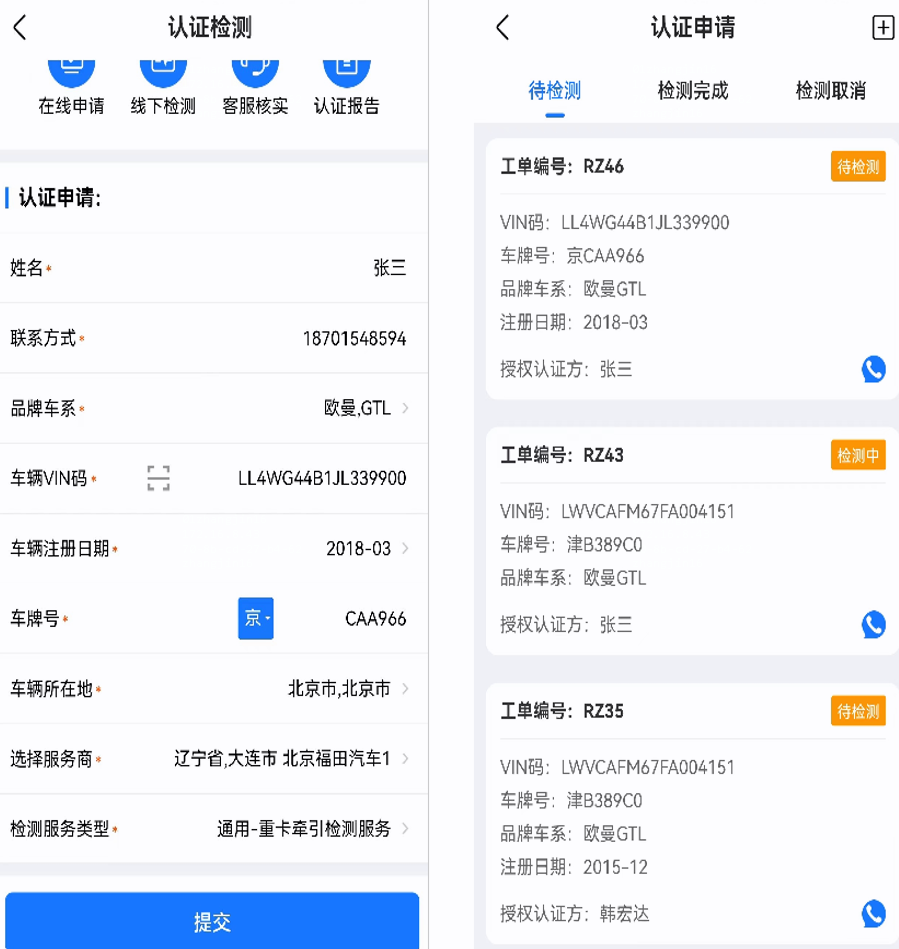This screenshot has height=949, width=899.
Task: Open the 选择服务商 picker
Action: [290, 759]
